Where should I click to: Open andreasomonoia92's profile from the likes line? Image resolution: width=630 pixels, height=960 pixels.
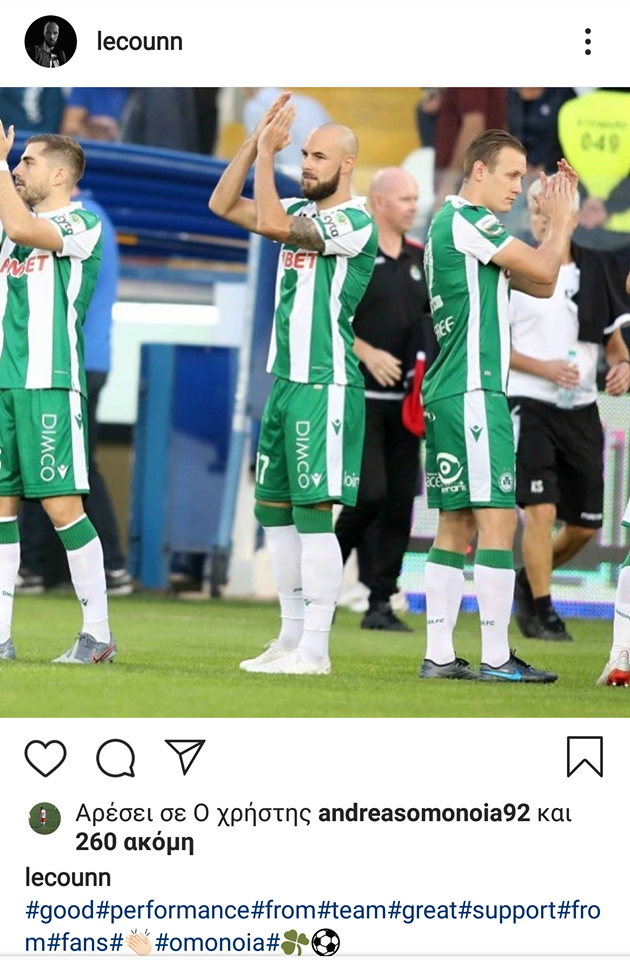coord(423,813)
